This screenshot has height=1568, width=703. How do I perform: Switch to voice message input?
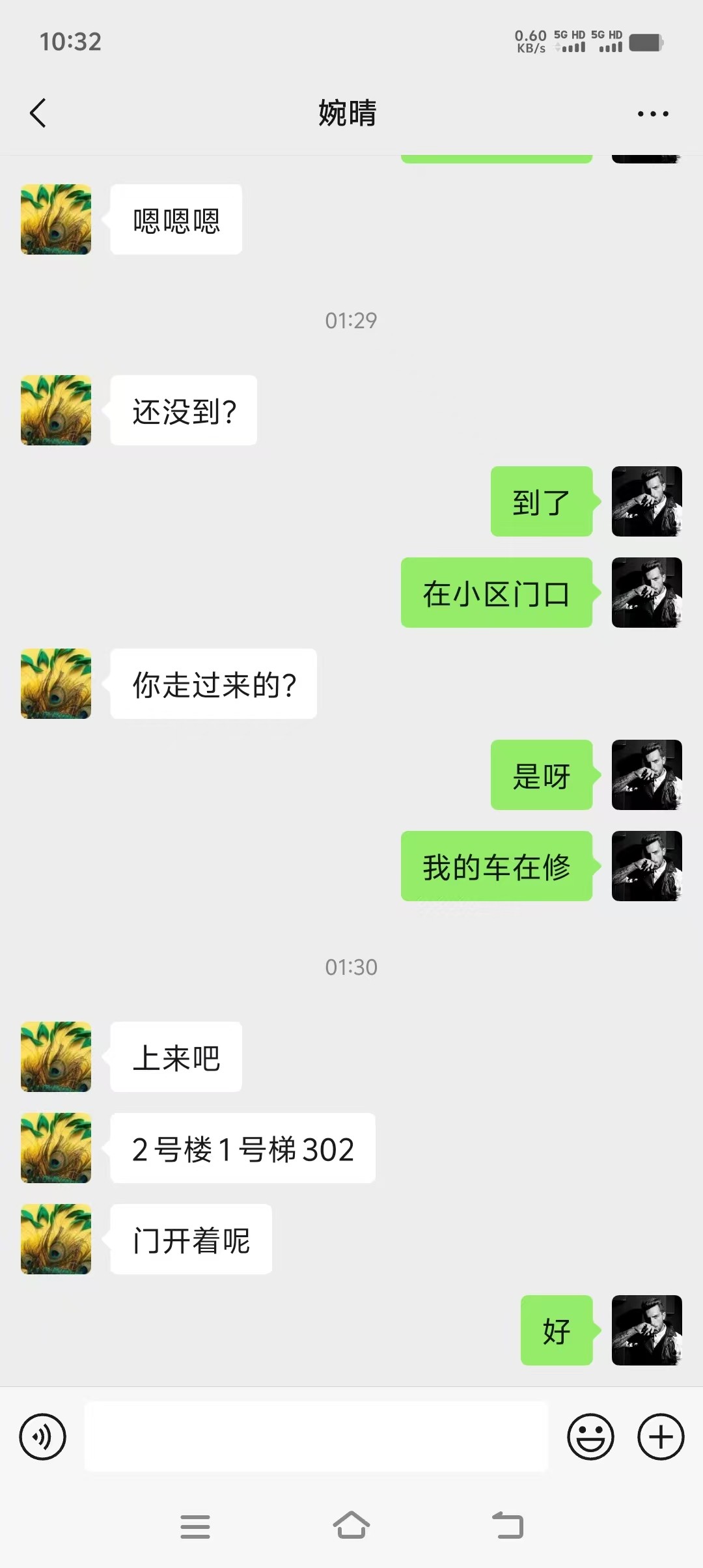pyautogui.click(x=43, y=1436)
